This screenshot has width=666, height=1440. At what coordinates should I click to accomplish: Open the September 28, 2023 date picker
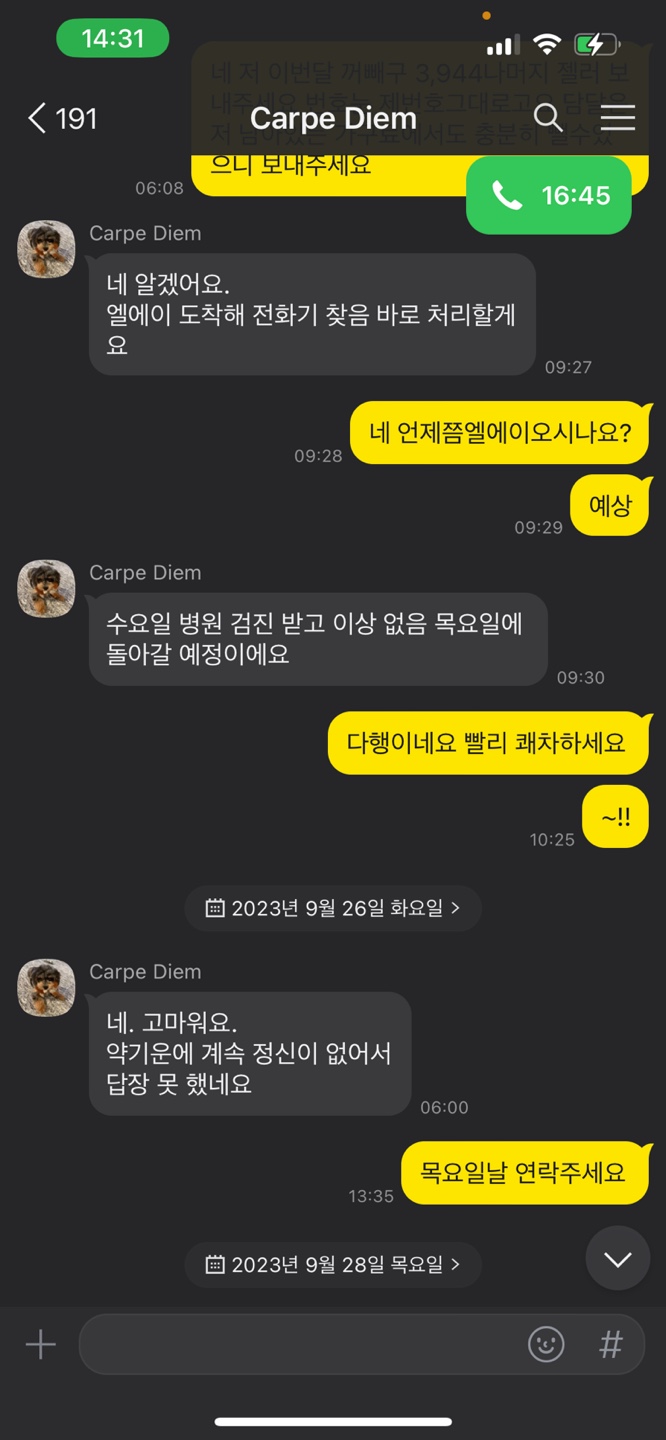pos(333,1264)
